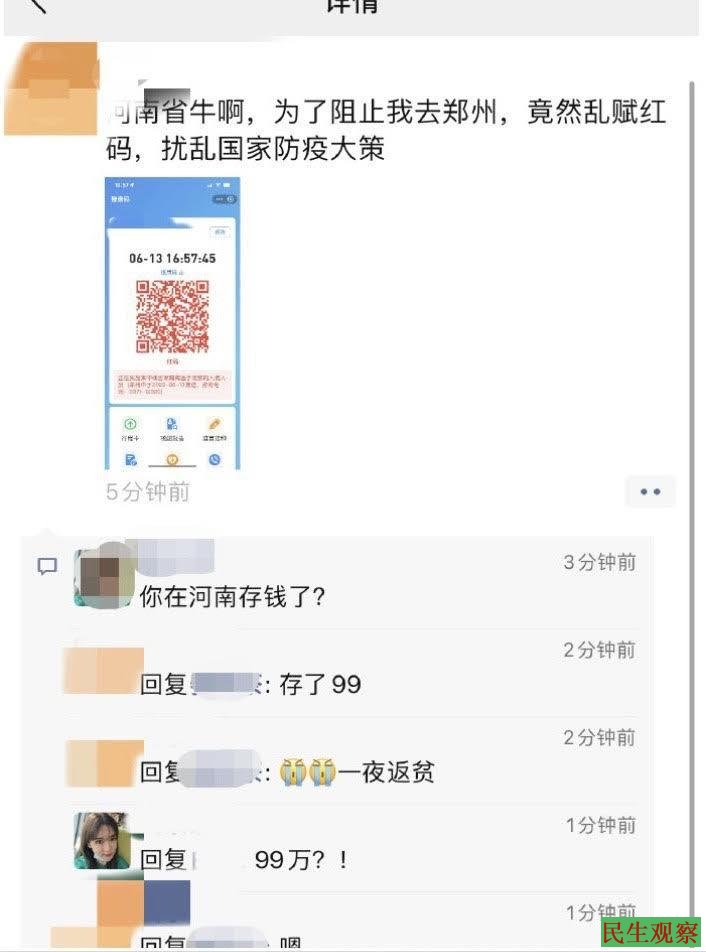This screenshot has height=952, width=706.
Task: Reply to the comment 99万?!
Action: [x=302, y=860]
